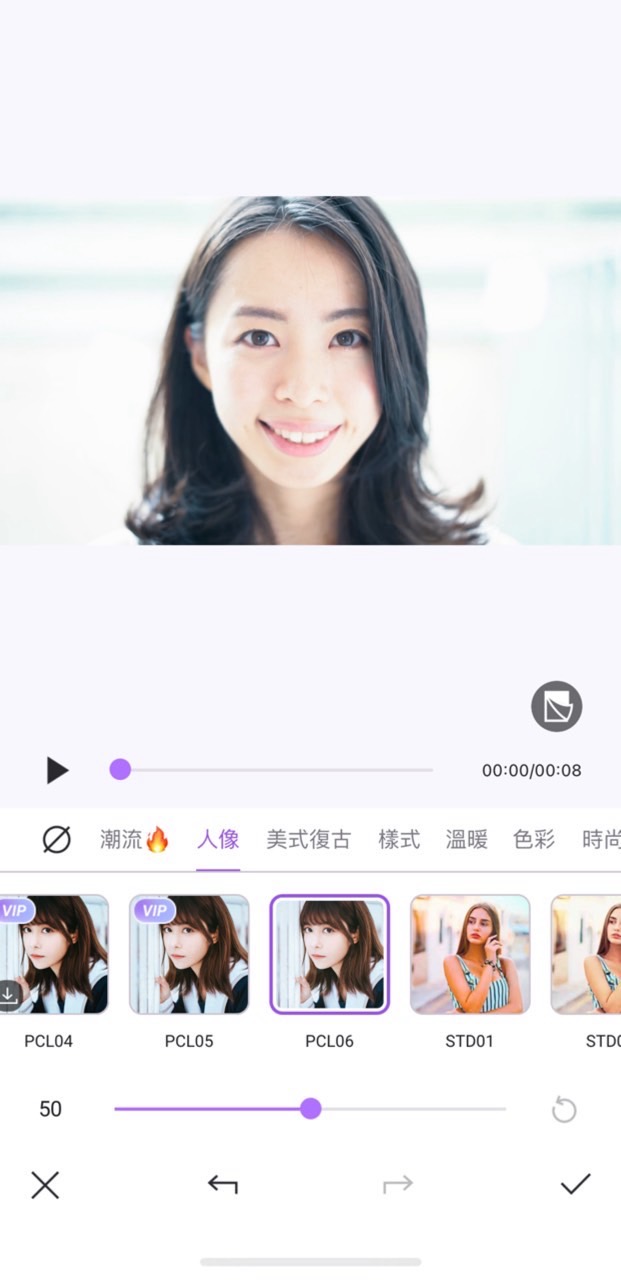Switch to the 潮流 filter tab
621x1280 pixels.
[x=134, y=840]
